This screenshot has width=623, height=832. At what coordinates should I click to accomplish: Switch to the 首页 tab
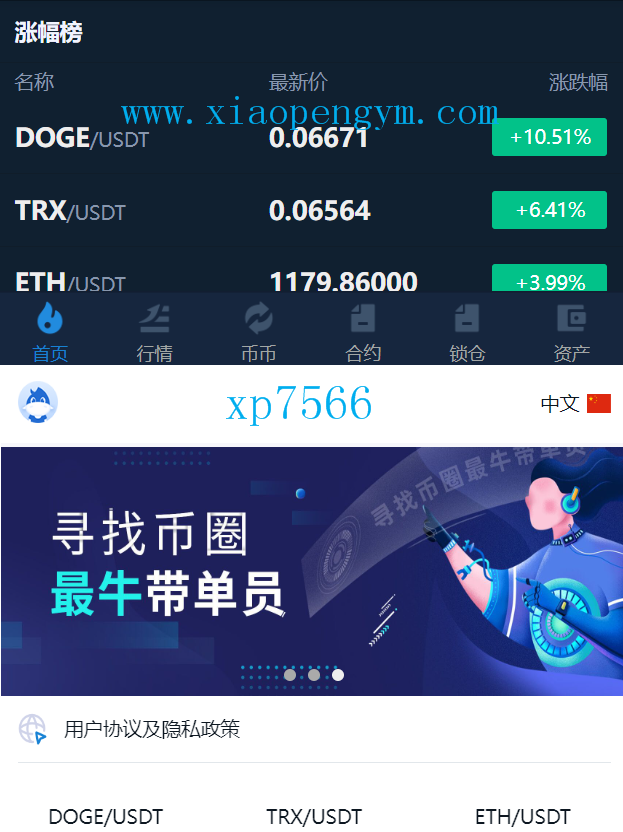pos(50,332)
